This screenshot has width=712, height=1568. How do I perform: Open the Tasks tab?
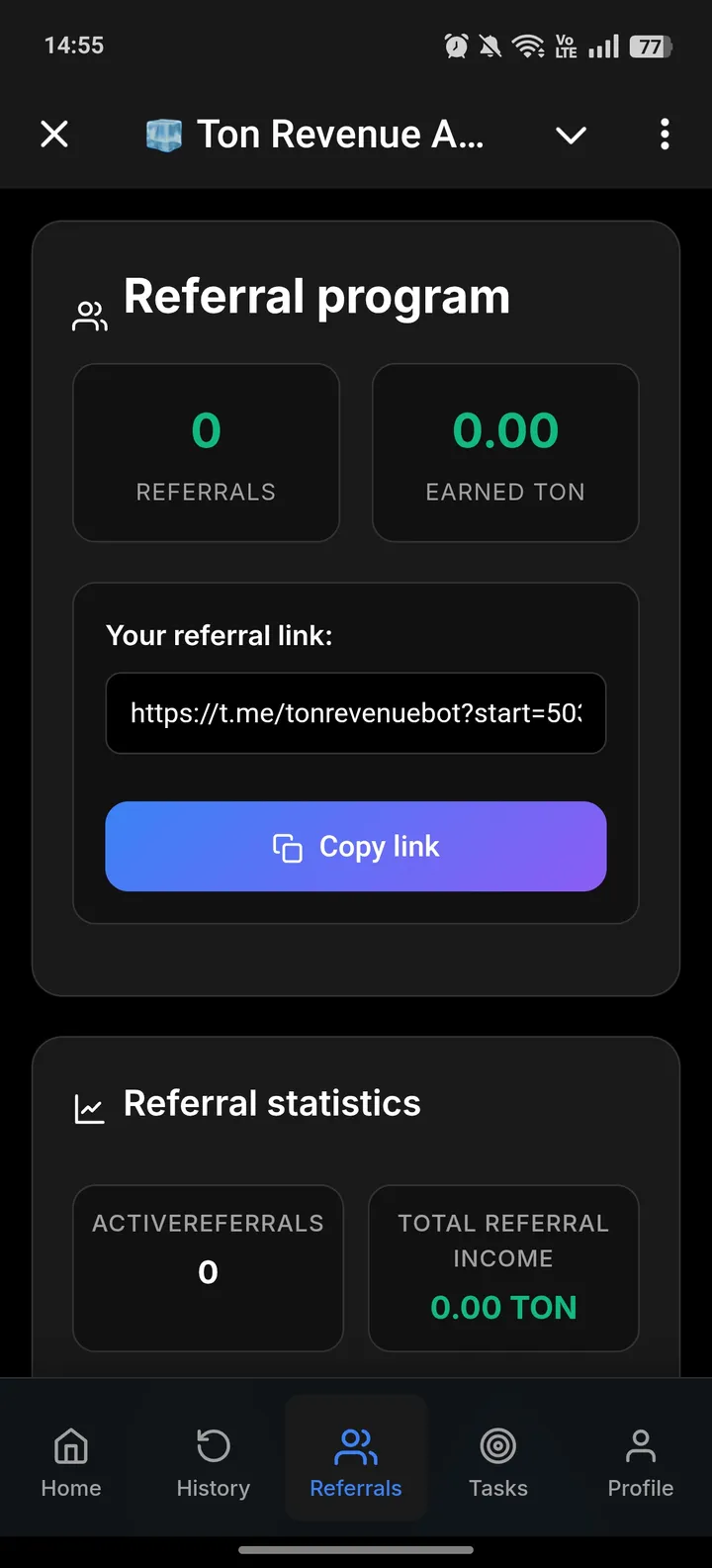pyautogui.click(x=498, y=1462)
